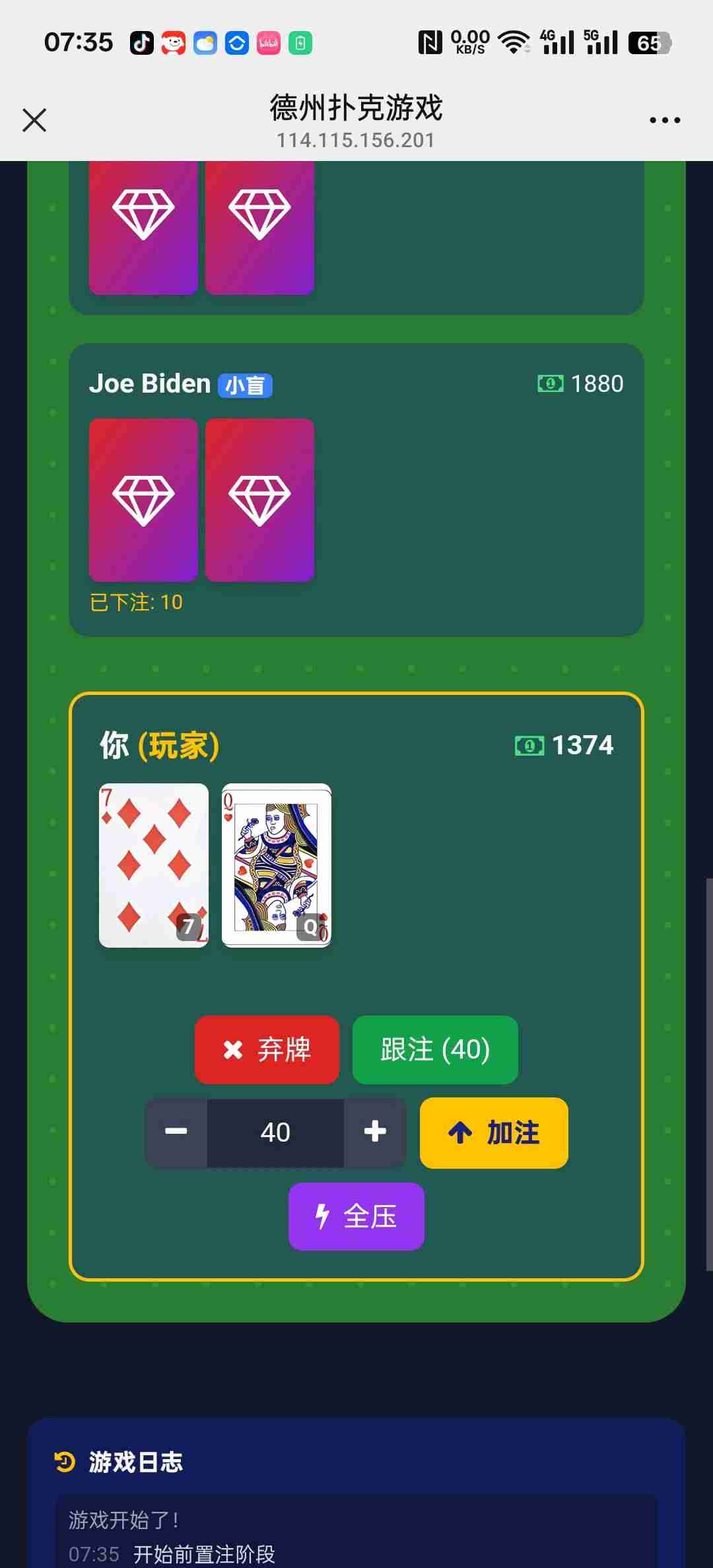This screenshot has height=1568, width=713.
Task: Go all in with 全压
Action: pos(356,1216)
